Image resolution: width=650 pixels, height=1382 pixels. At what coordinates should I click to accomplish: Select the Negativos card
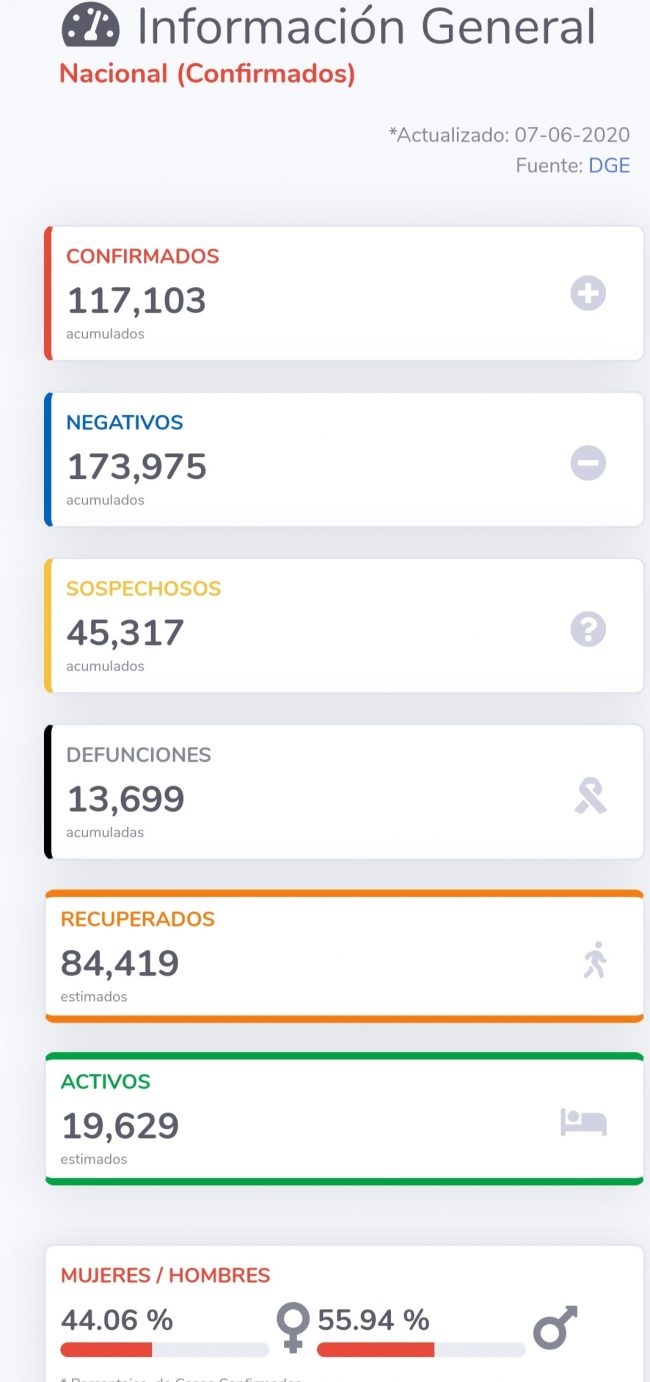344,459
